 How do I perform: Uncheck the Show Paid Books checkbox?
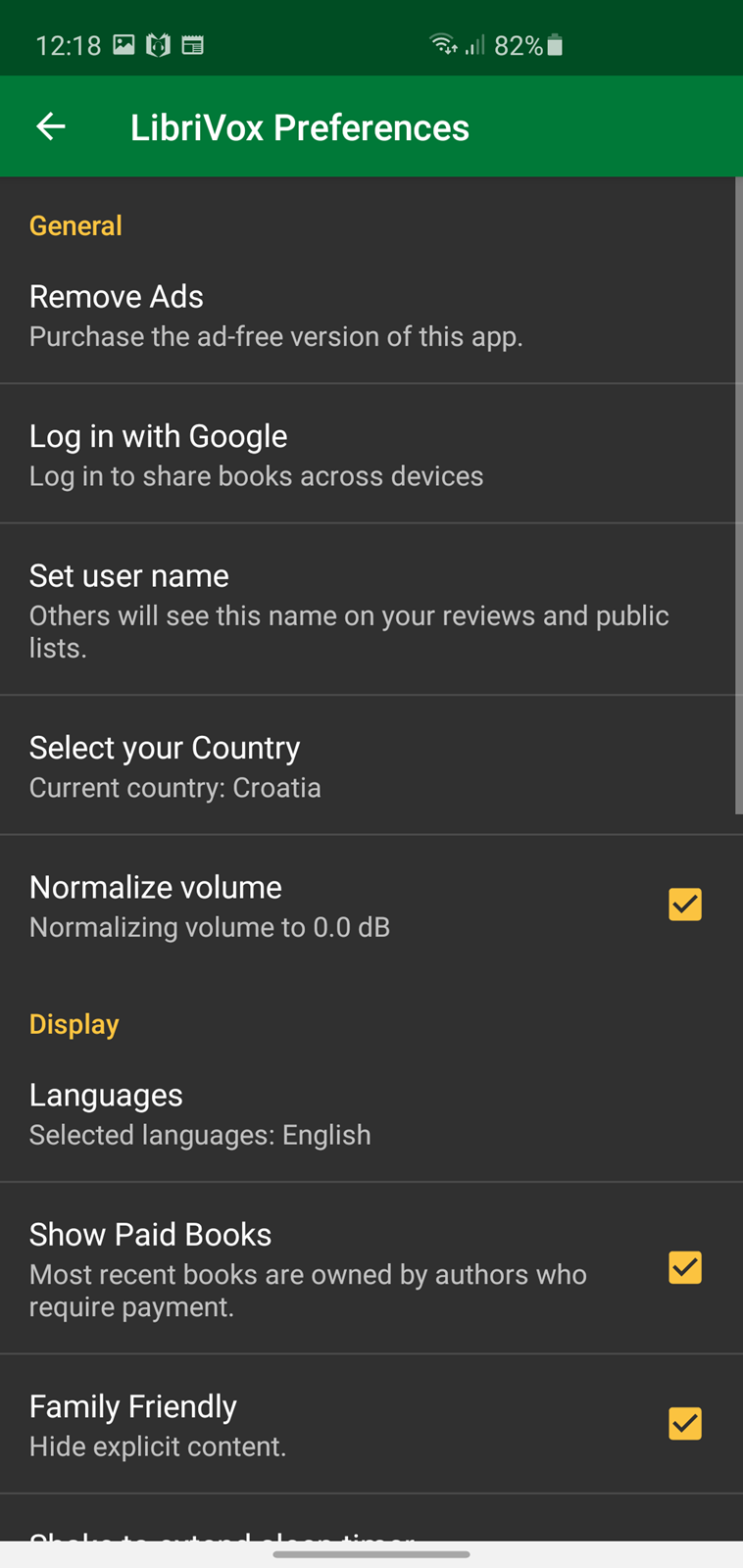tap(685, 1267)
